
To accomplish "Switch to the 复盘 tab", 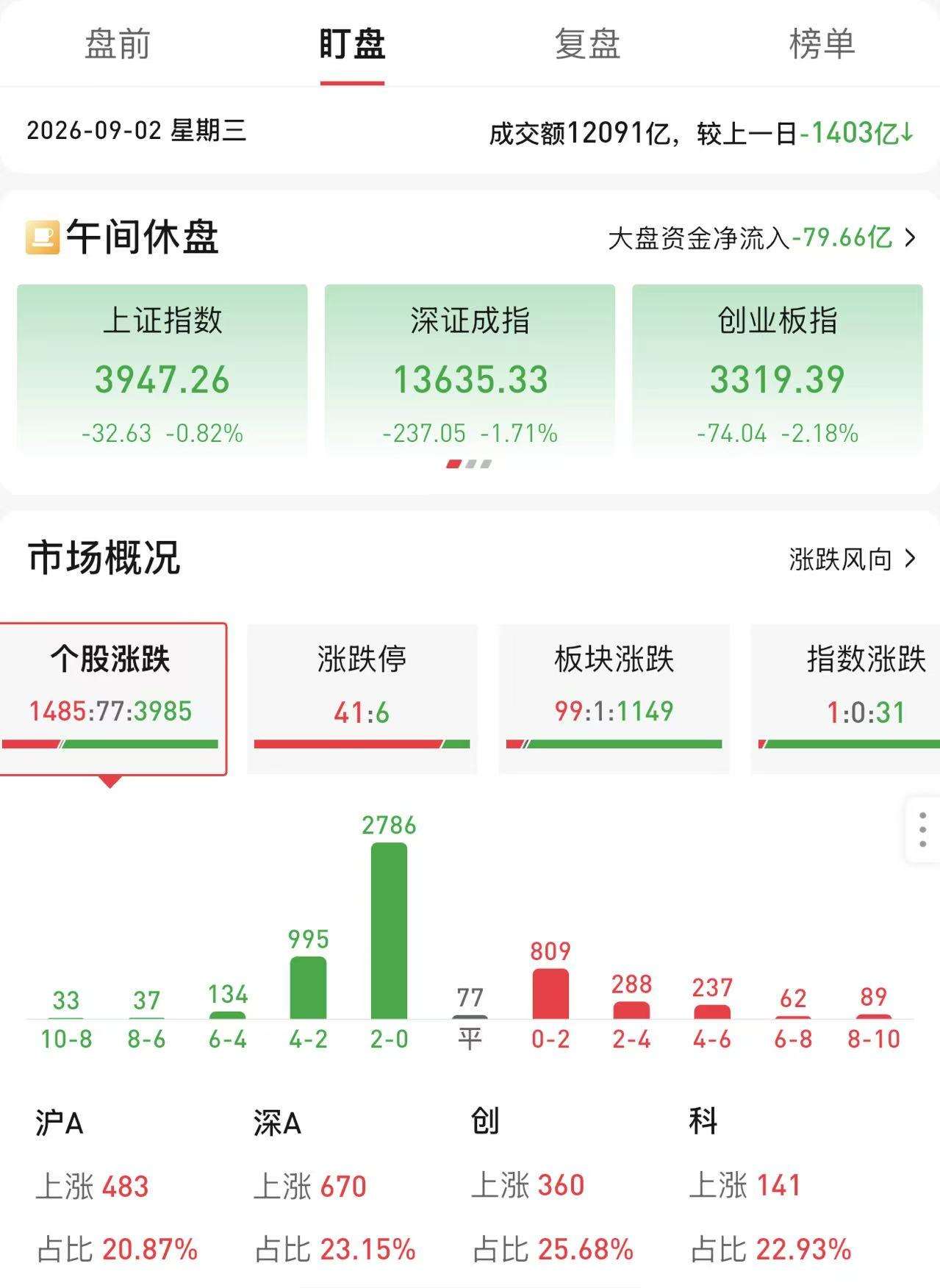I will [587, 44].
